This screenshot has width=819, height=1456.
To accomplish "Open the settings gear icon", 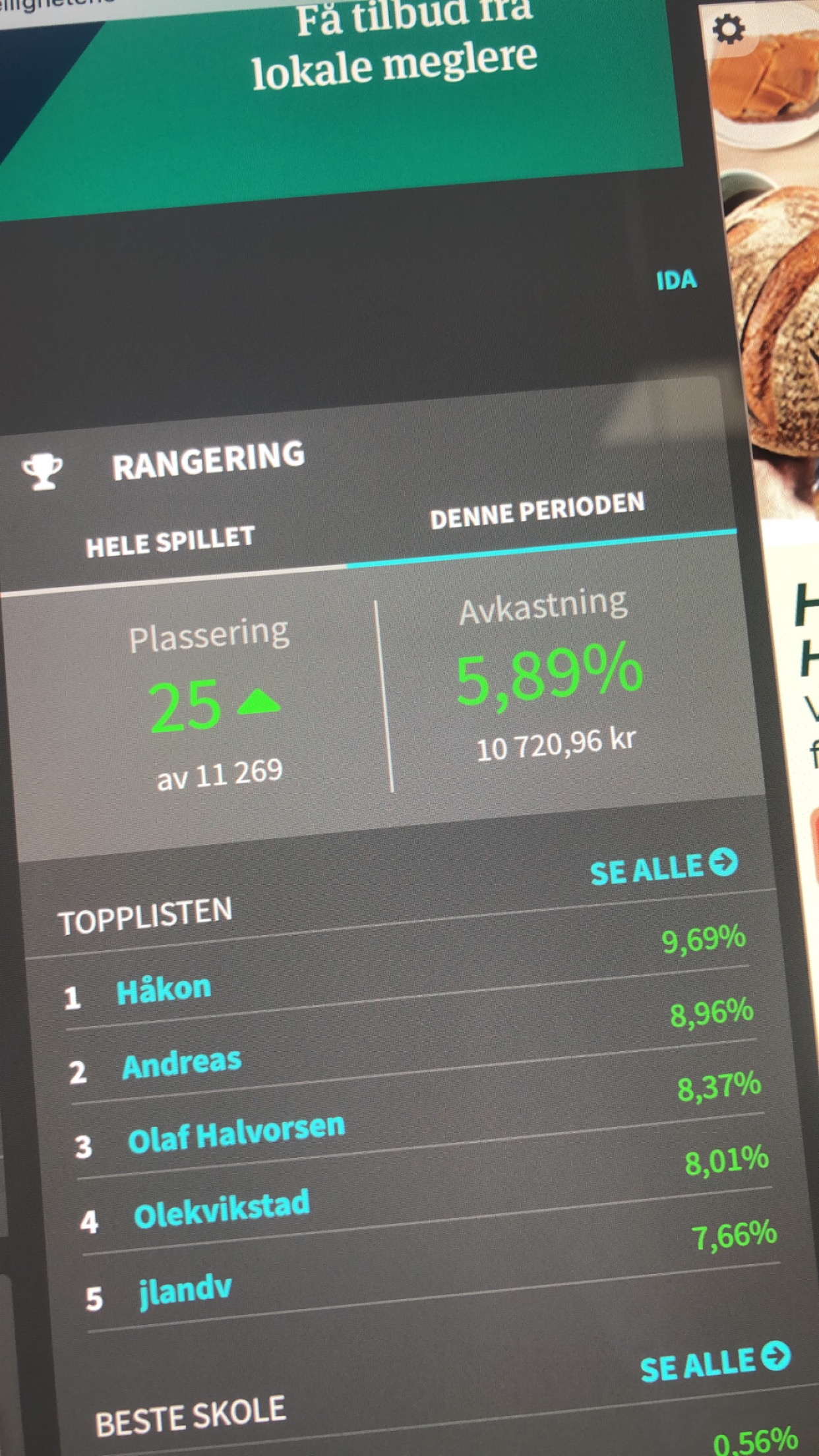I will click(728, 30).
